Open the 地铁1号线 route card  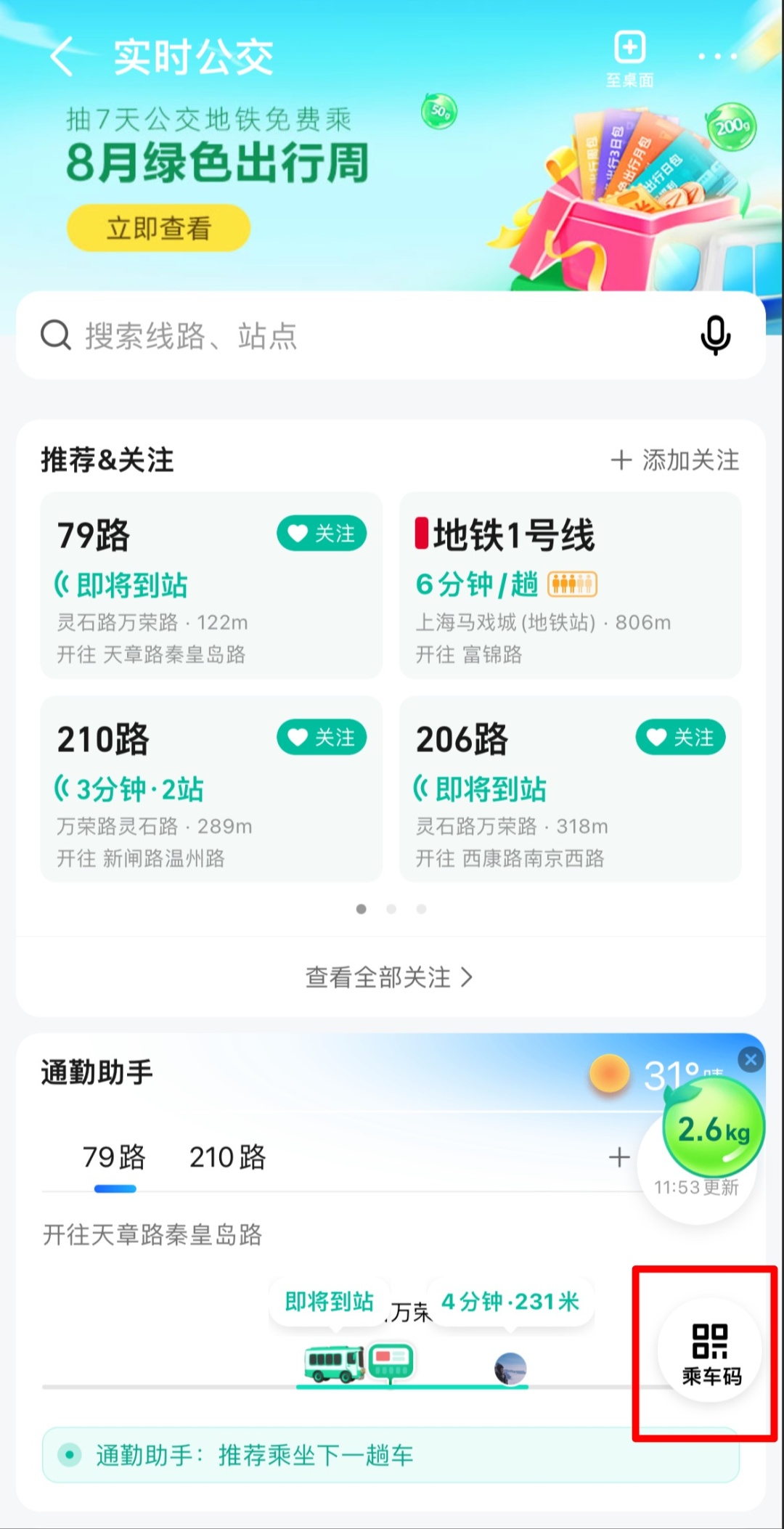tap(570, 585)
